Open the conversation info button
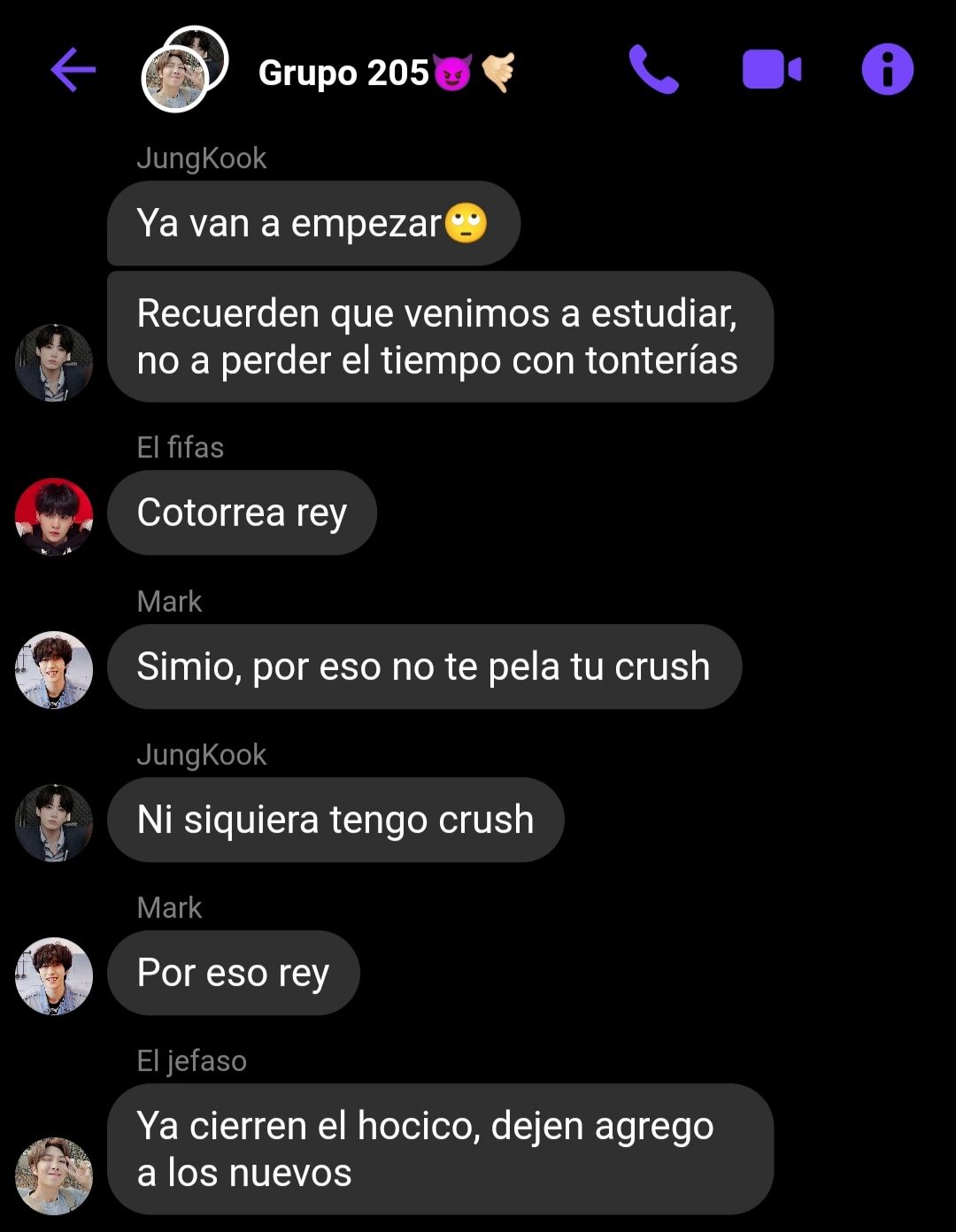956x1232 pixels. click(887, 70)
